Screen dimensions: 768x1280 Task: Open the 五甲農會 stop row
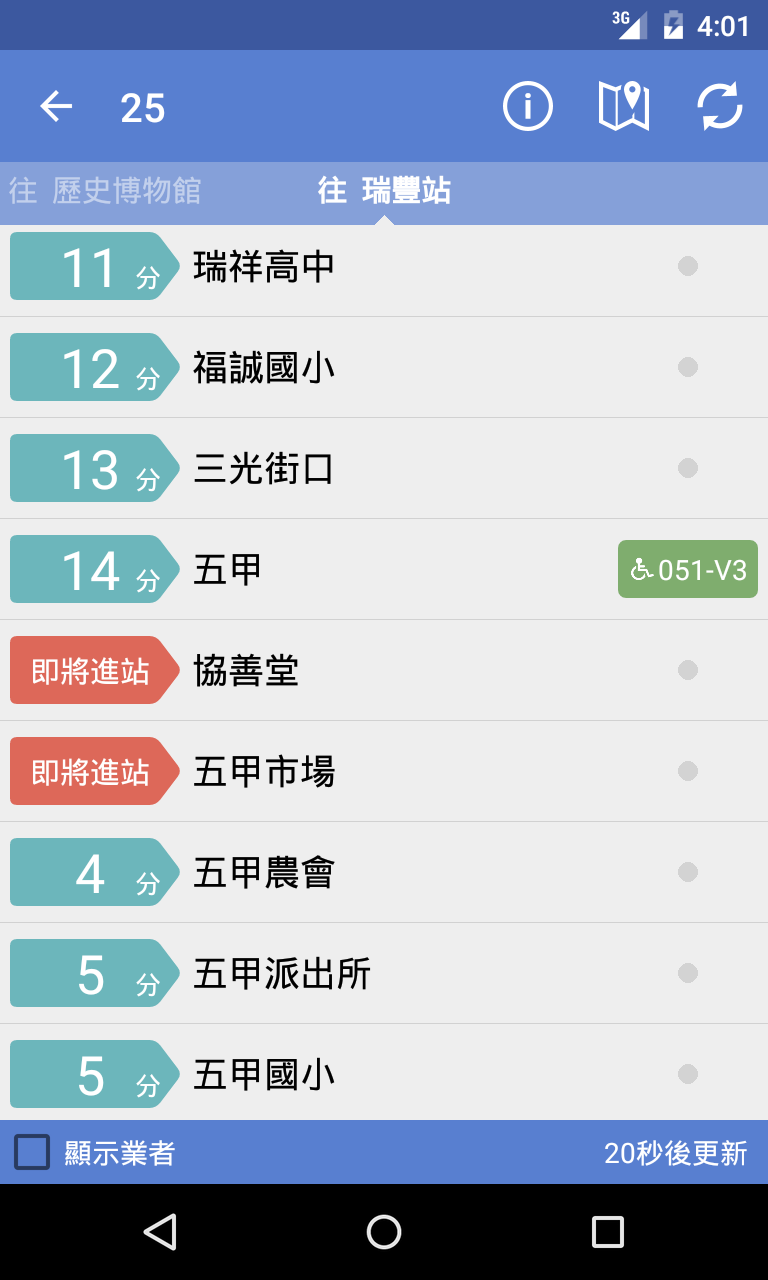pos(384,872)
